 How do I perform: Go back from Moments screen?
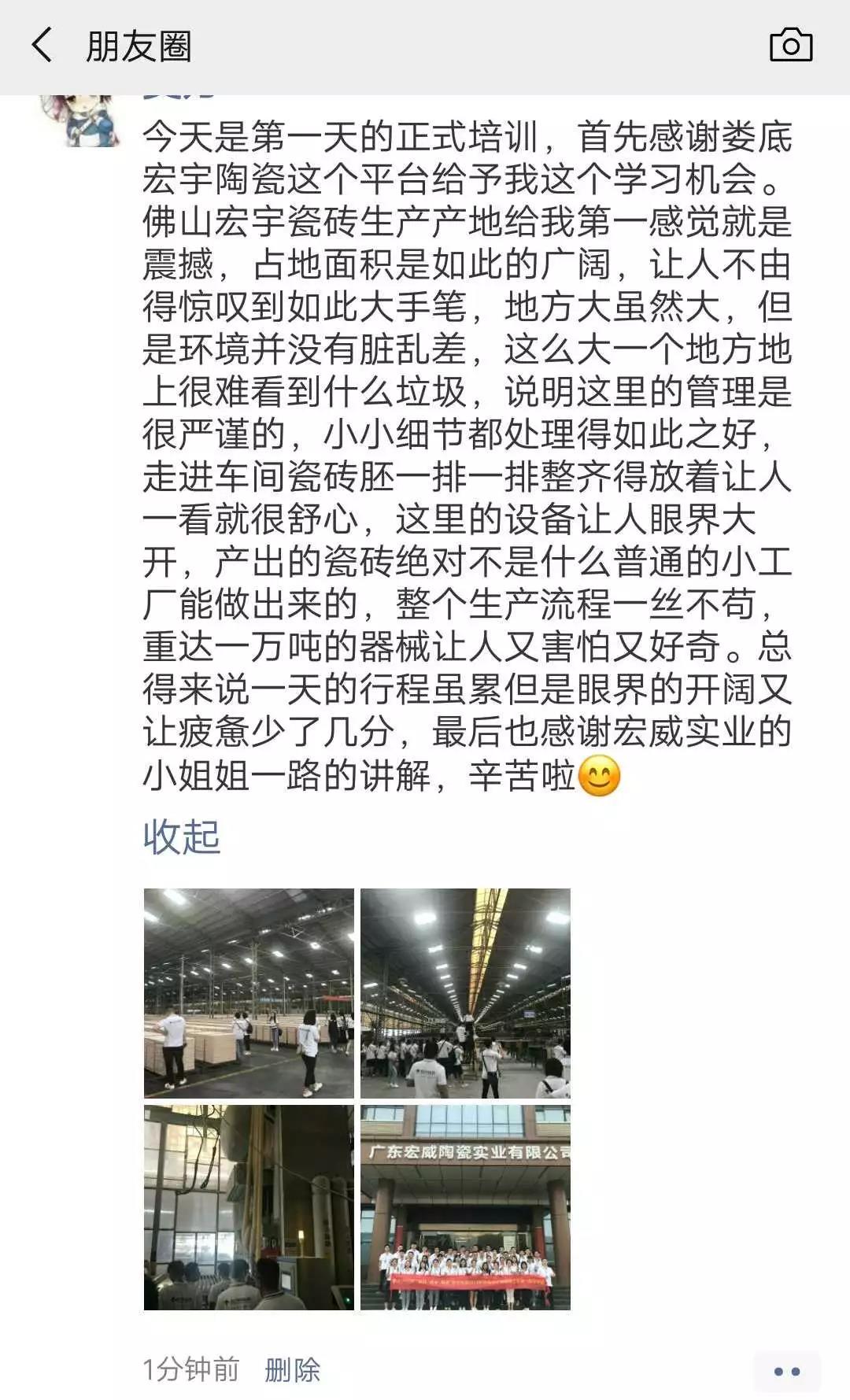[x=42, y=45]
